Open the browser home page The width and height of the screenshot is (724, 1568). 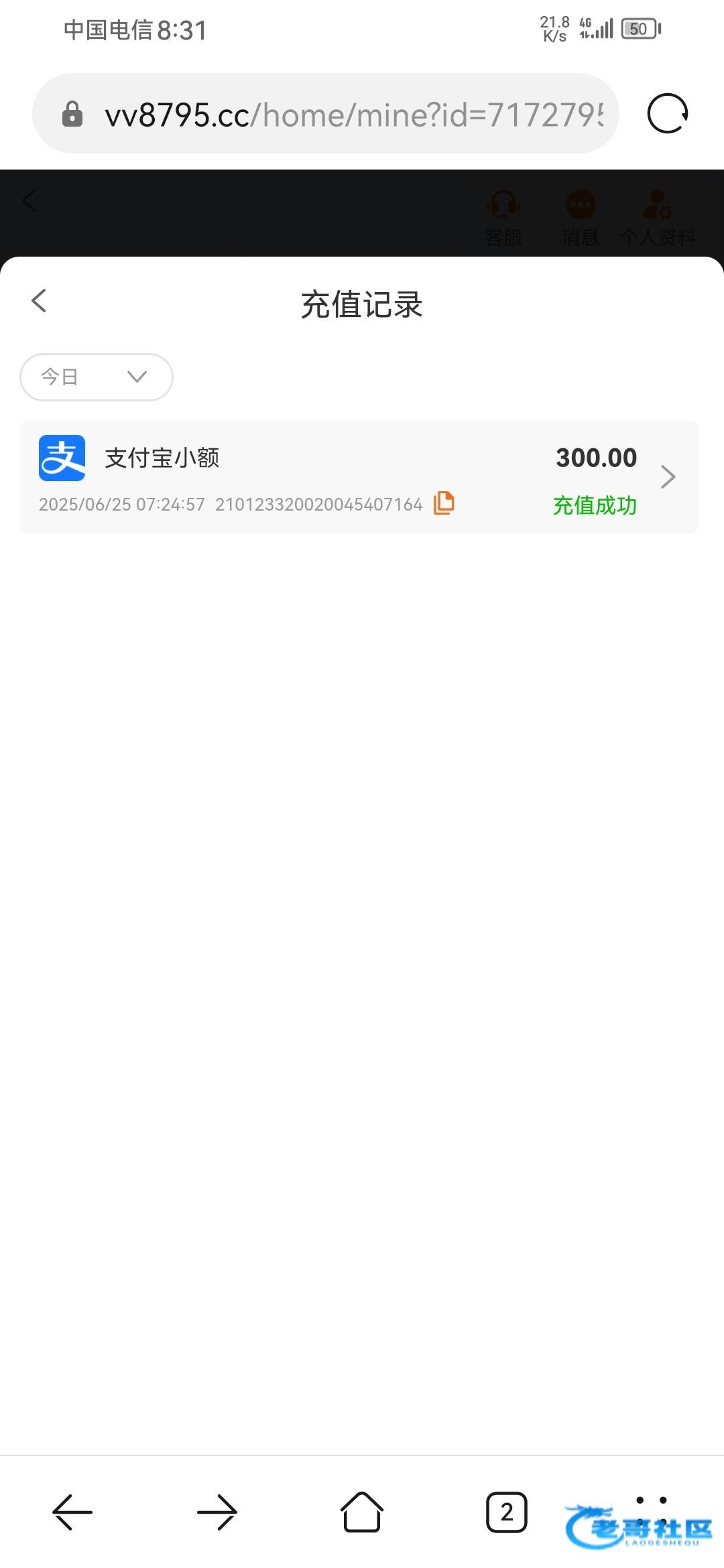pos(362,1512)
